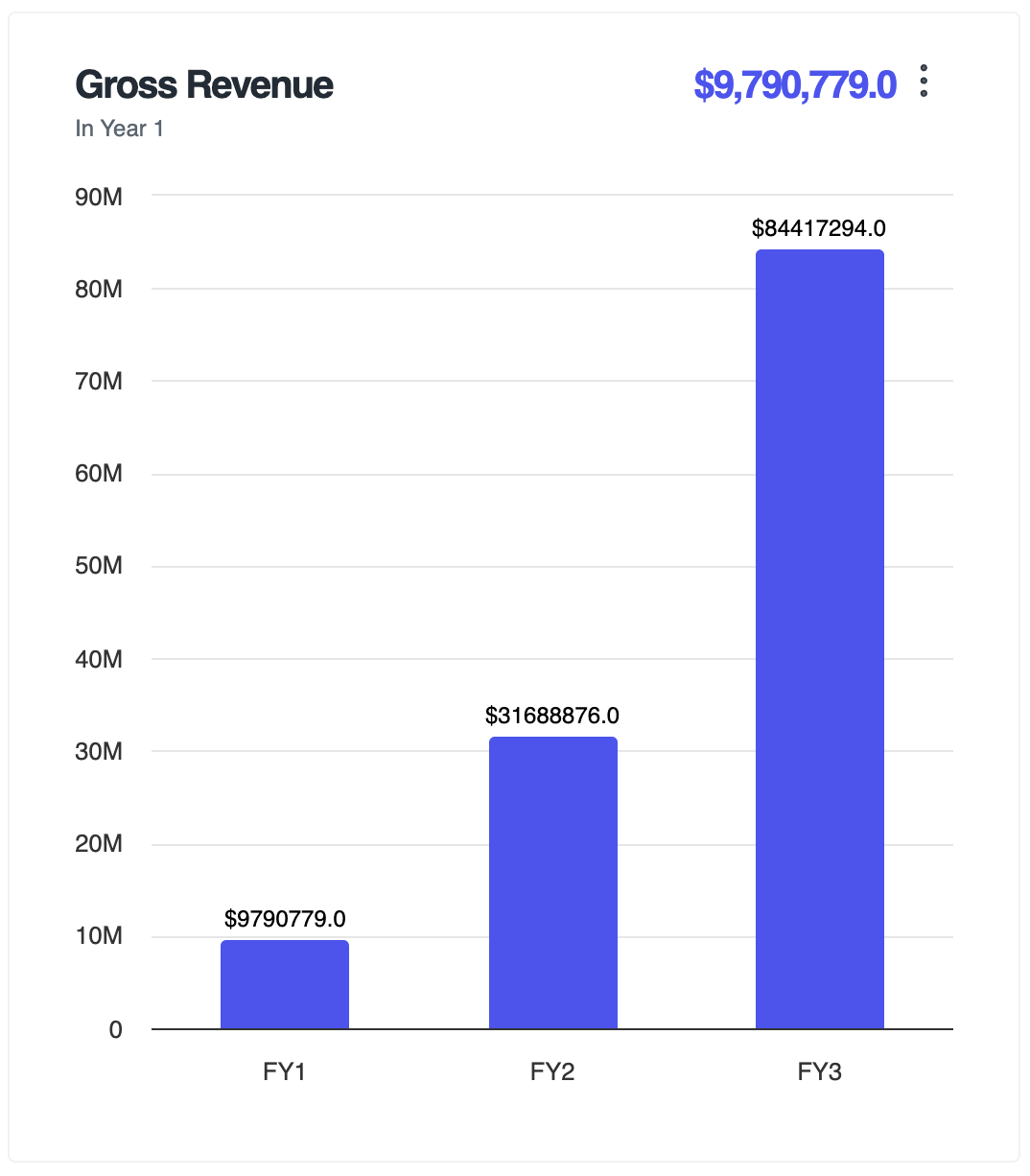
Task: Click the $84417294.0 label above FY3
Action: [x=819, y=228]
